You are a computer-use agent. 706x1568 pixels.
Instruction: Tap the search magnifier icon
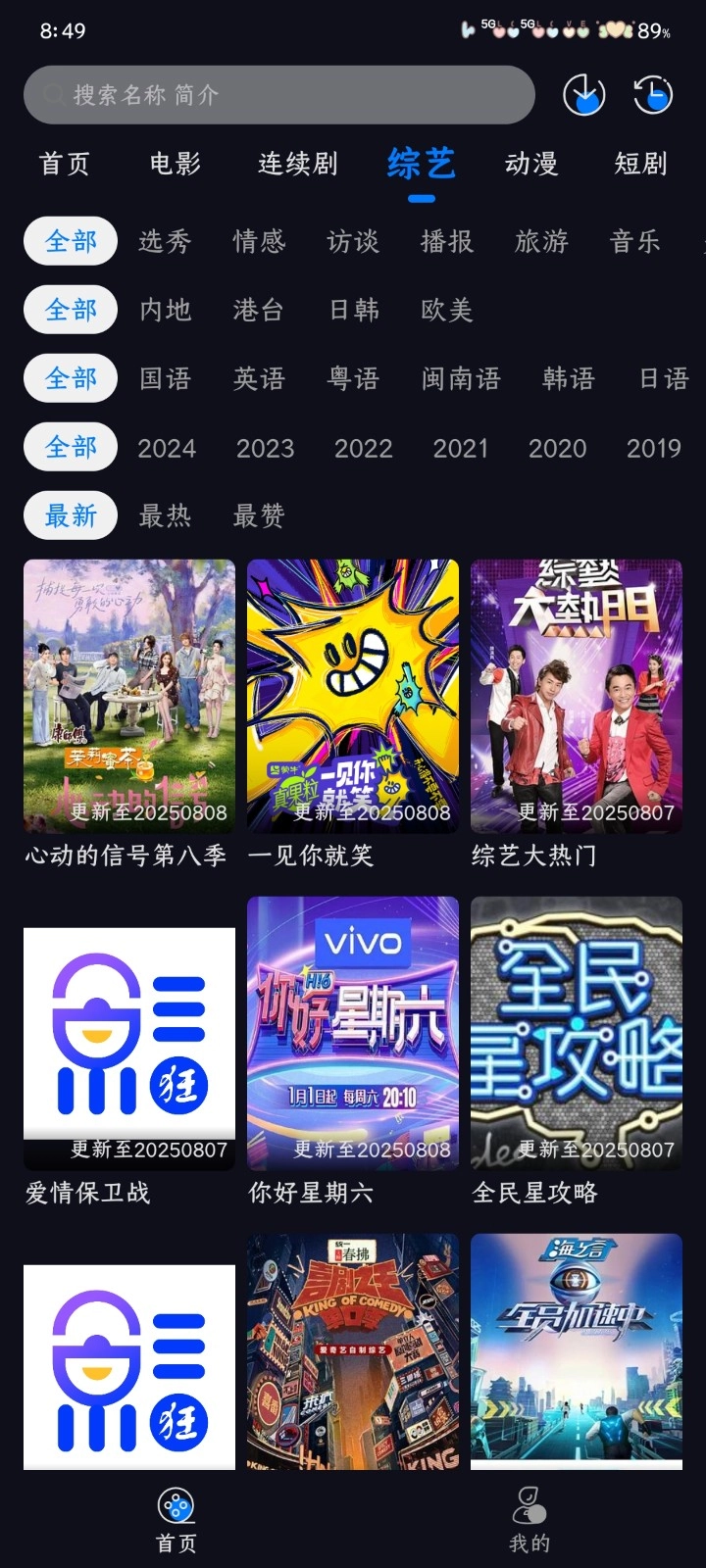53,95
